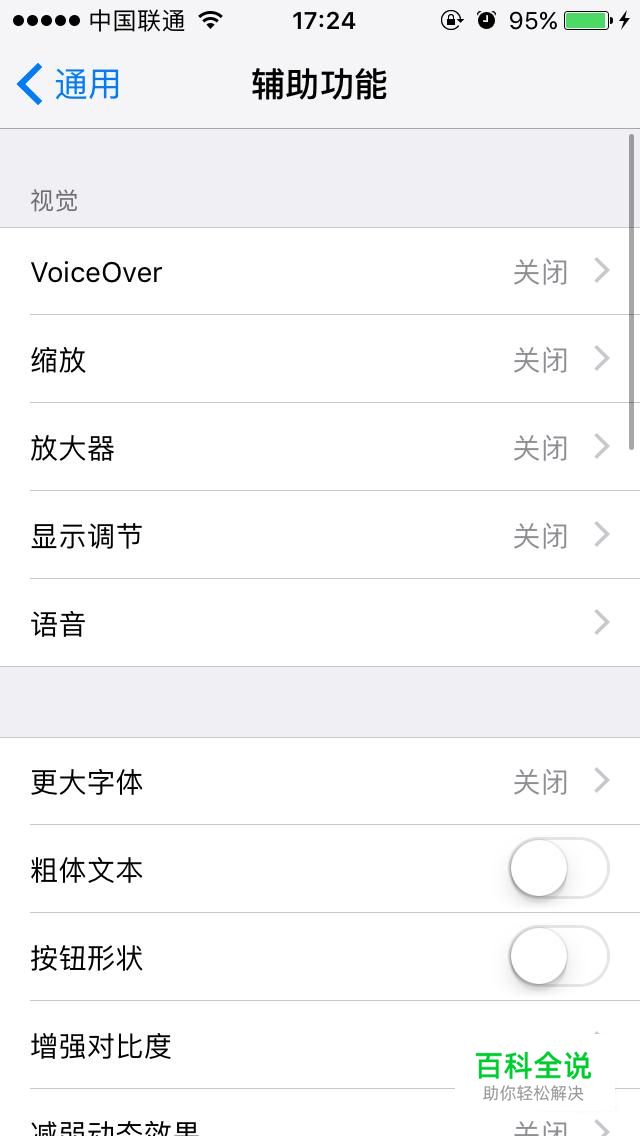Open the 放大器 magnifier row
Image resolution: width=640 pixels, height=1136 pixels.
pos(320,448)
